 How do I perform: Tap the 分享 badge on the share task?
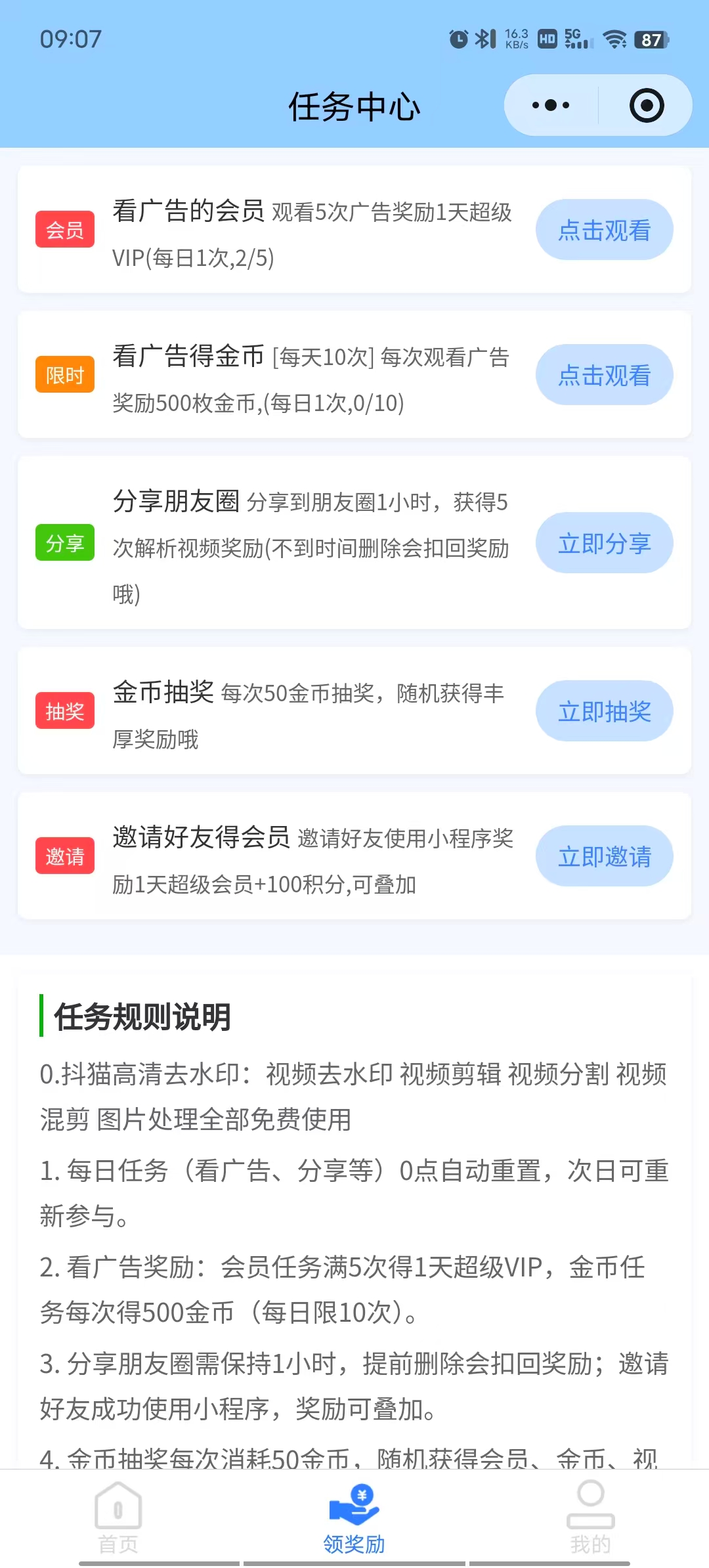(64, 543)
